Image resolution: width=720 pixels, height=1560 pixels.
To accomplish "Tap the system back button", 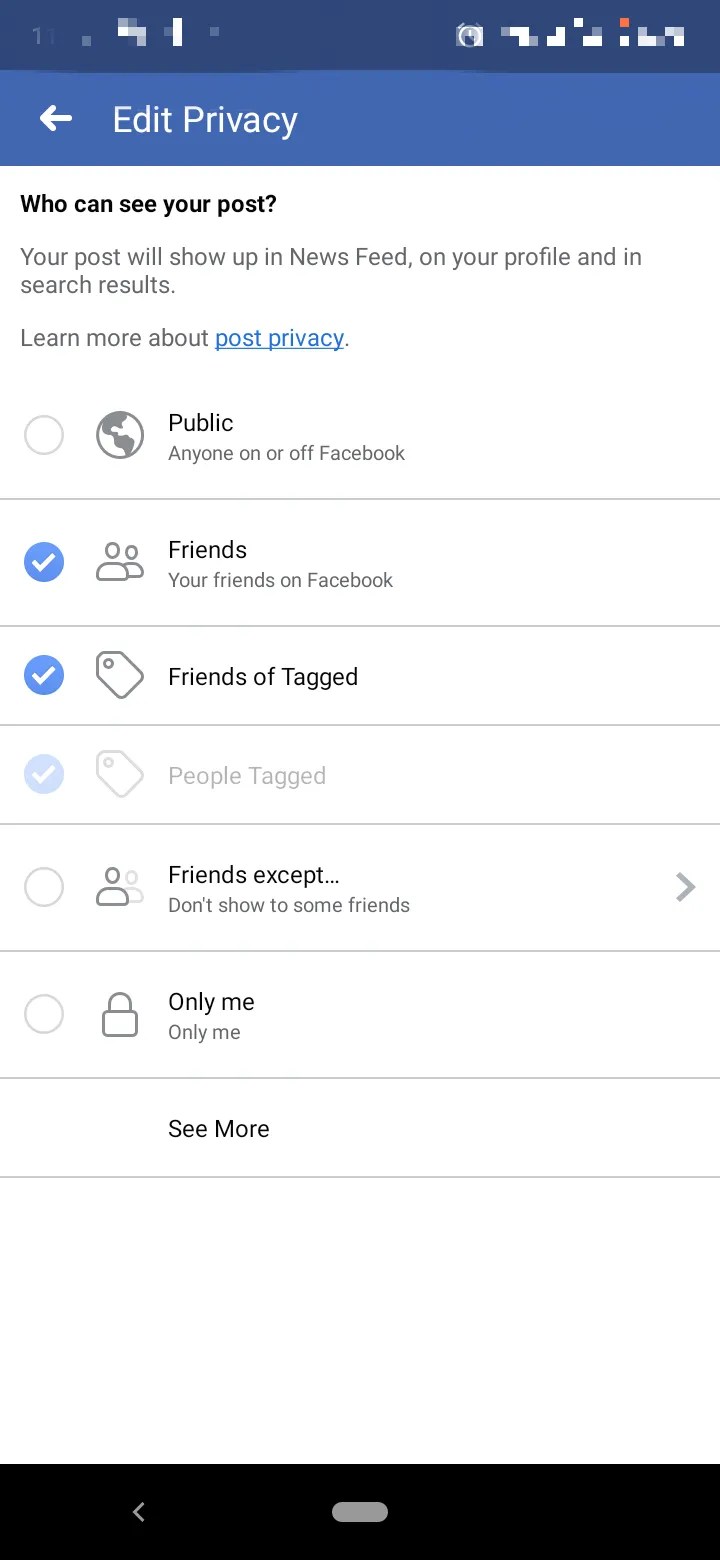I will pyautogui.click(x=139, y=1512).
